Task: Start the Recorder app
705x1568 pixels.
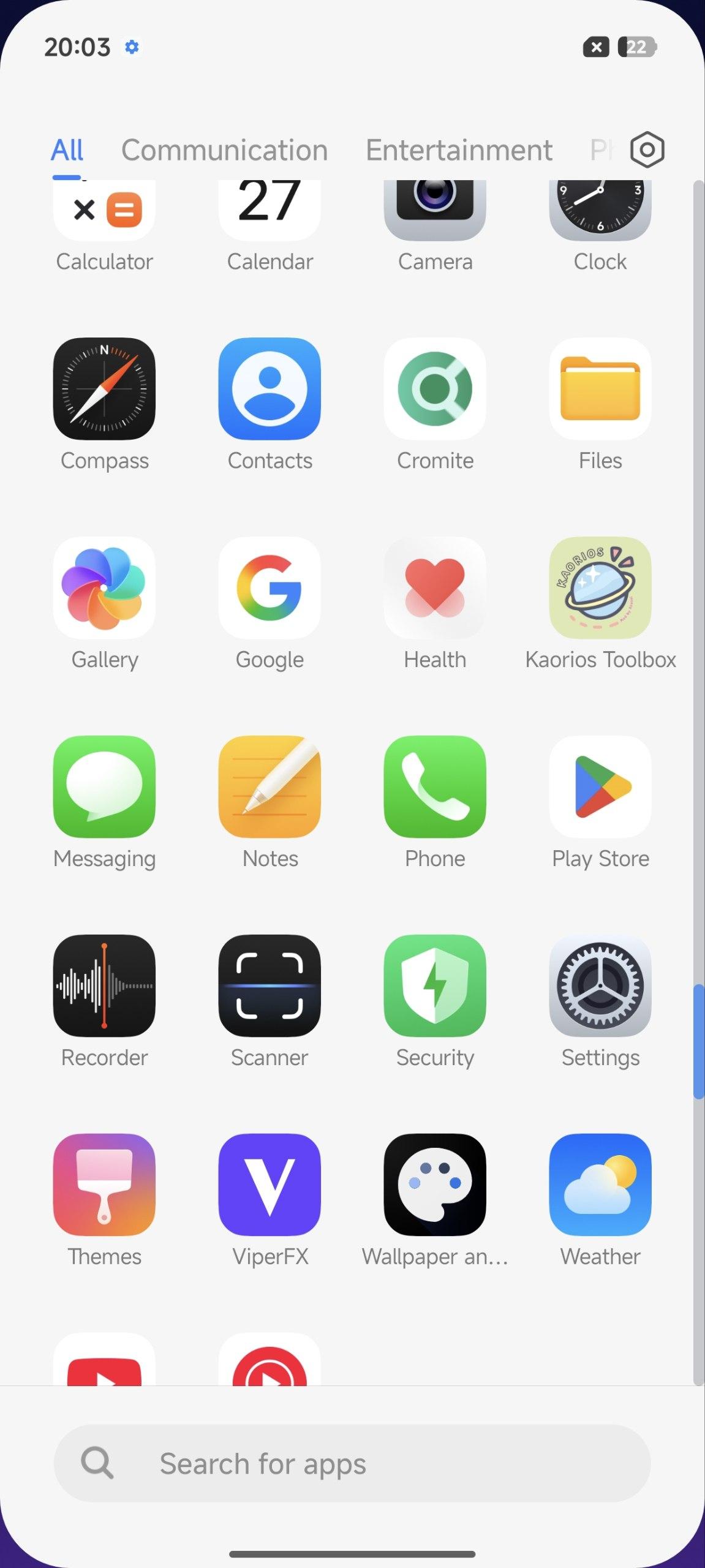Action: (104, 986)
